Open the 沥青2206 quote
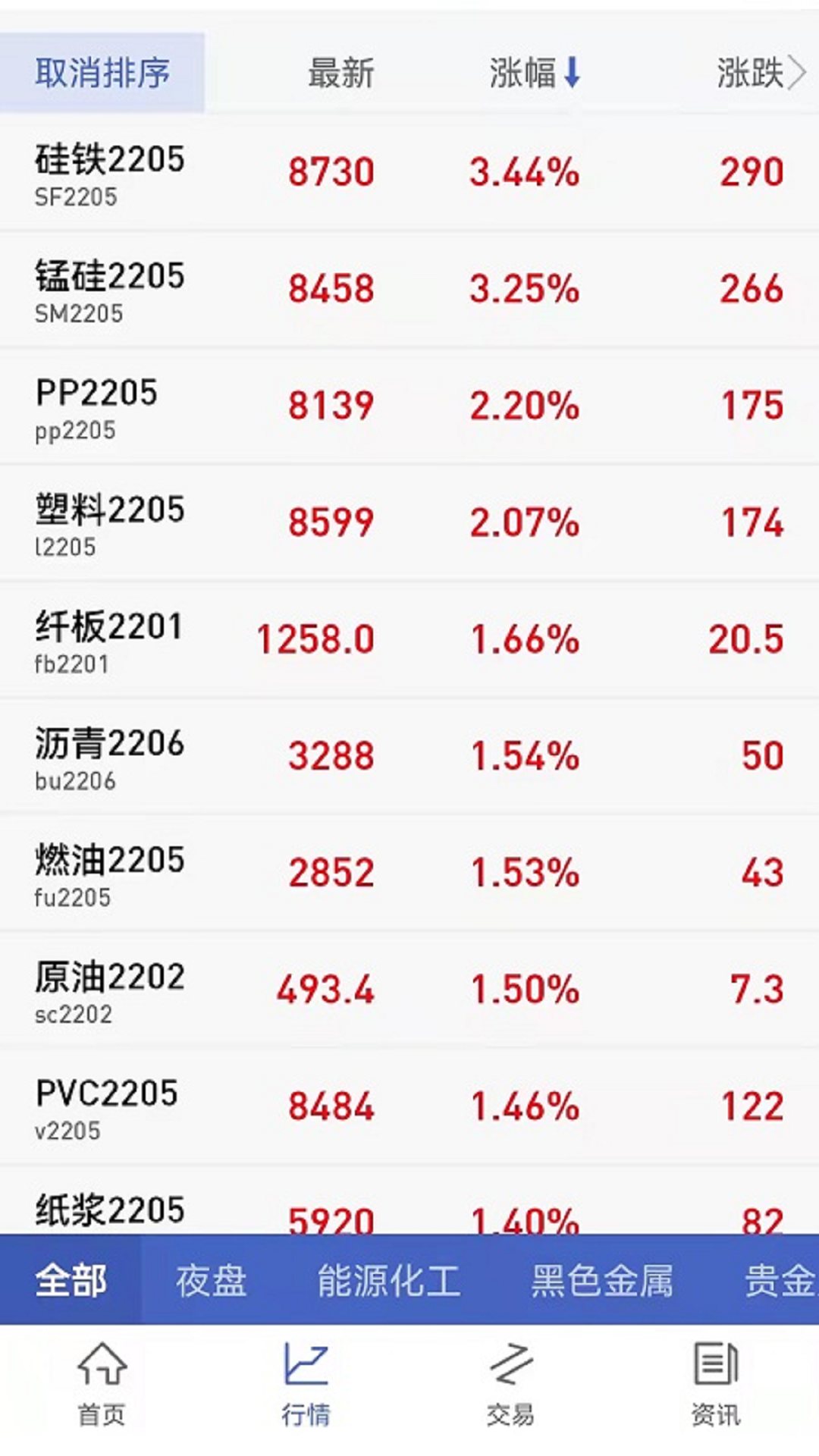This screenshot has width=819, height=1456. click(409, 758)
